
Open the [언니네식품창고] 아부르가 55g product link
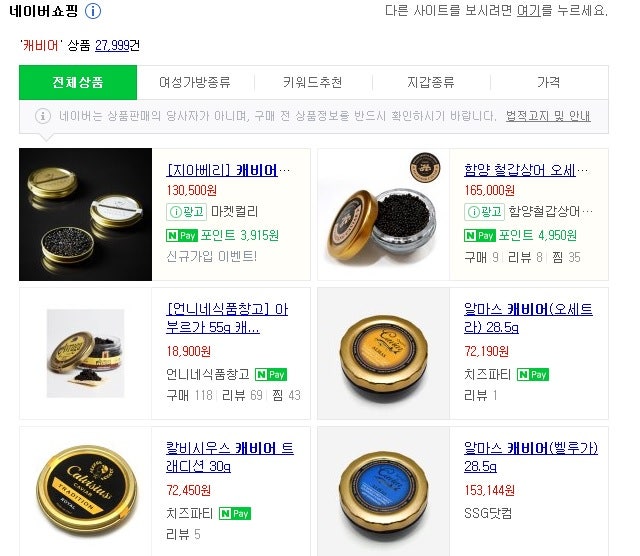(227, 317)
